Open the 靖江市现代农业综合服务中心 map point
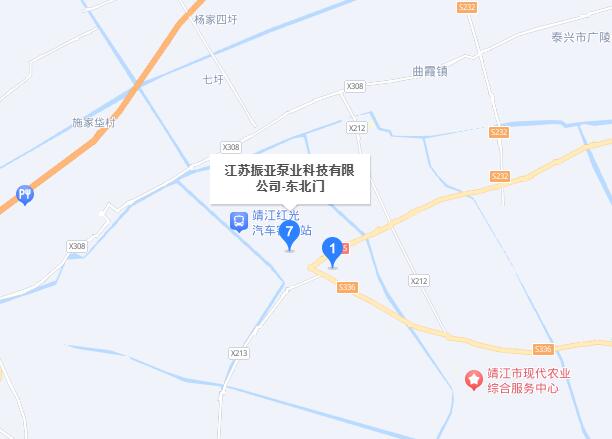This screenshot has width=612, height=439. pos(474,379)
